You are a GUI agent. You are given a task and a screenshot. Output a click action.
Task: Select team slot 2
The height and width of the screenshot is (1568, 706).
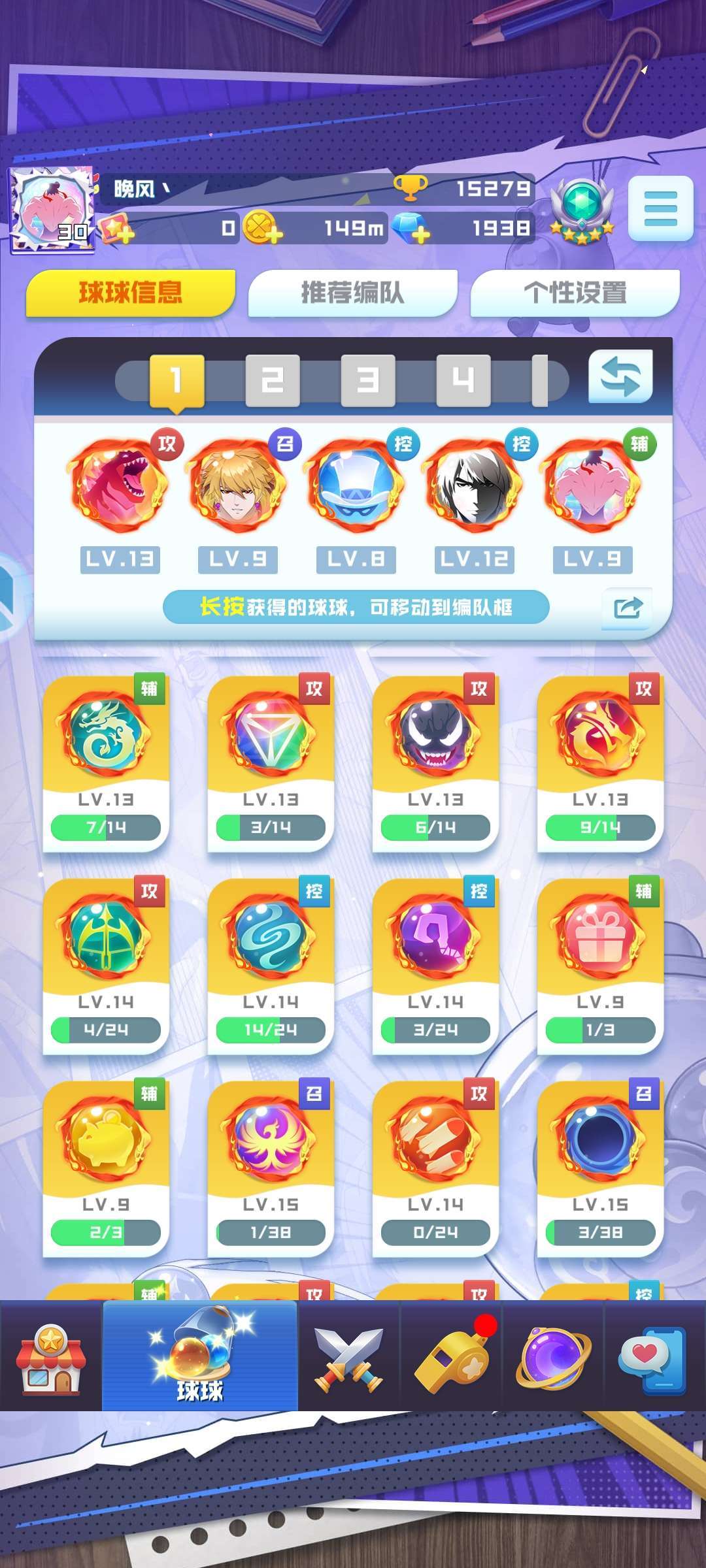coord(273,380)
